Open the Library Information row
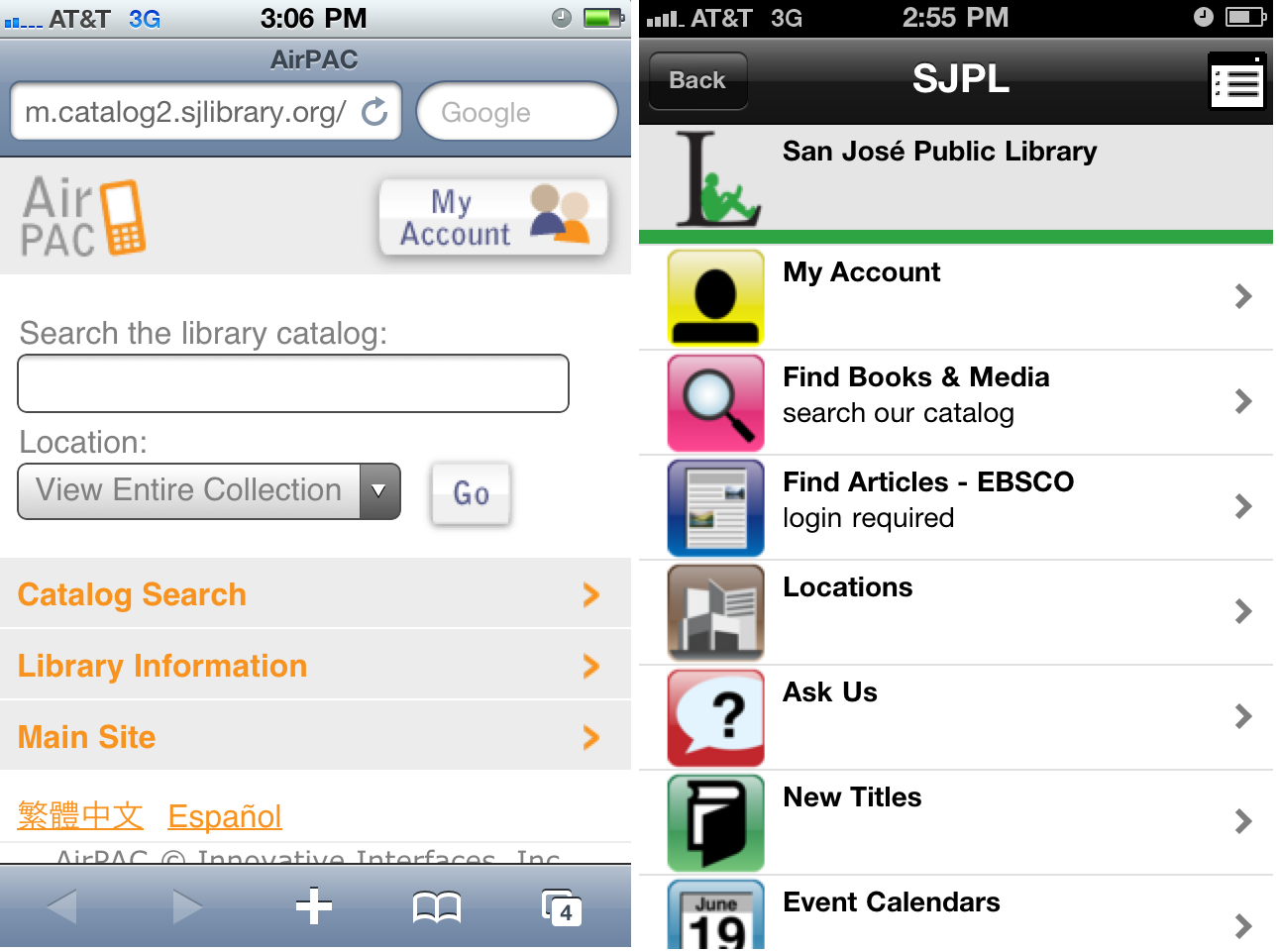This screenshot has height=952, width=1279. click(x=315, y=666)
